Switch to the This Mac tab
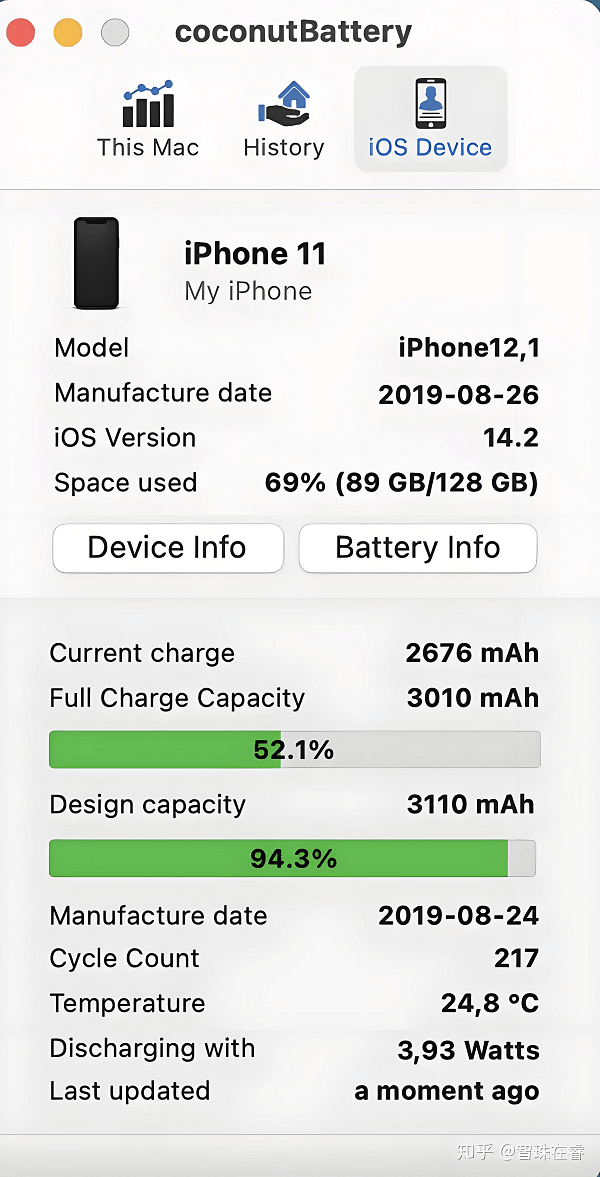Viewport: 600px width, 1177px height. coord(148,119)
